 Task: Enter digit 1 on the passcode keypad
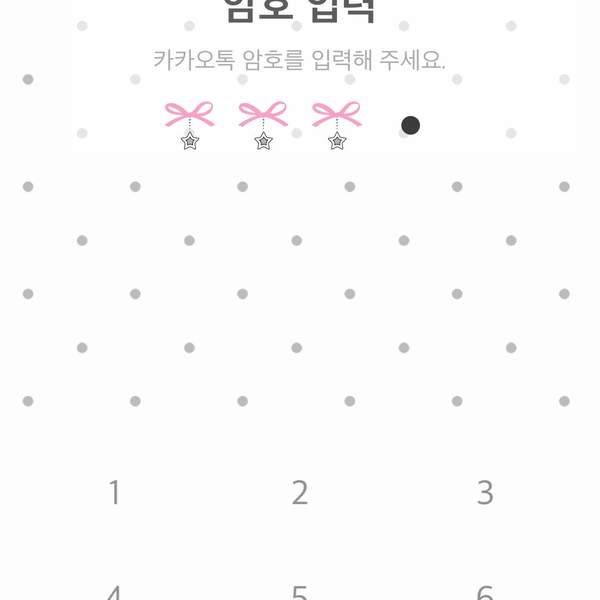click(x=114, y=492)
